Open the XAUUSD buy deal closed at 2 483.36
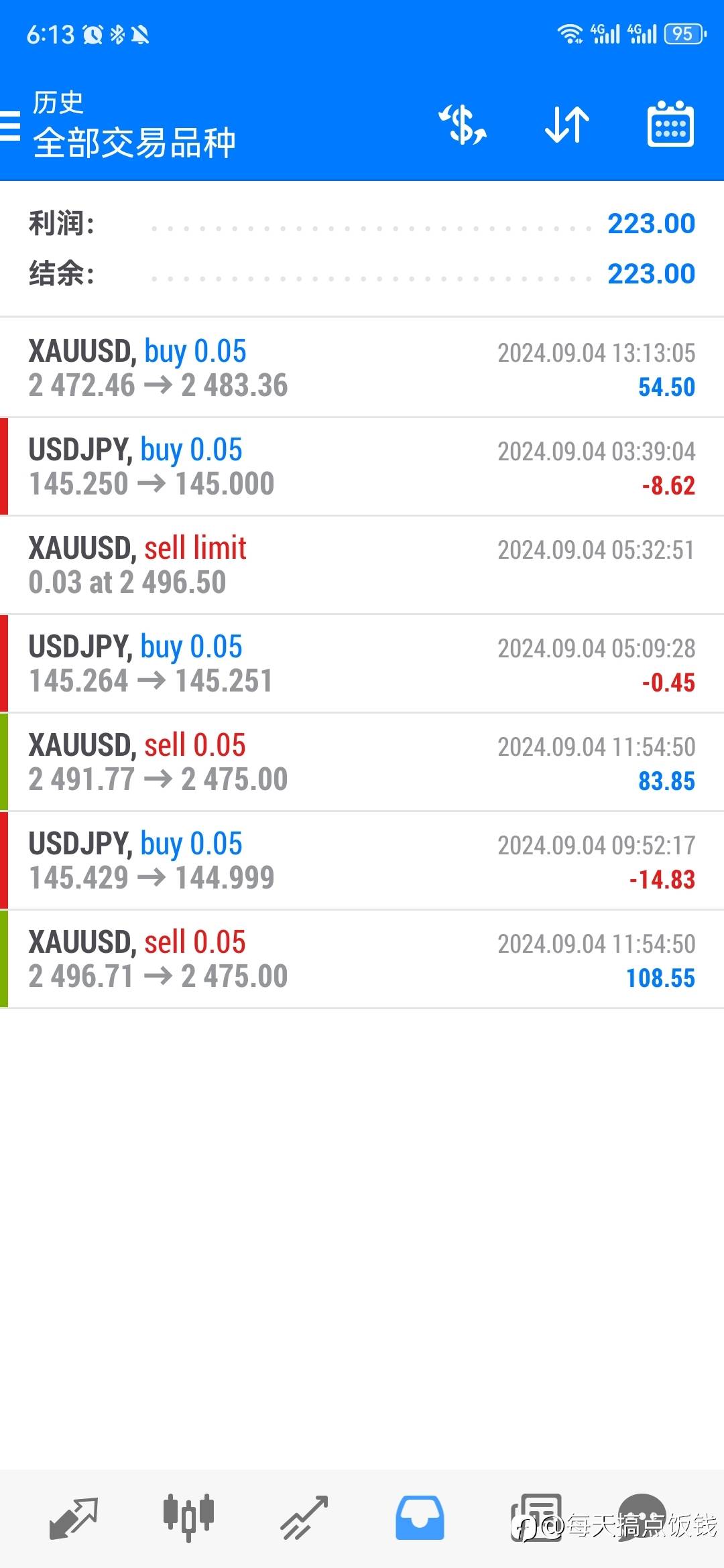Screen dimensions: 724x1568 click(362, 368)
